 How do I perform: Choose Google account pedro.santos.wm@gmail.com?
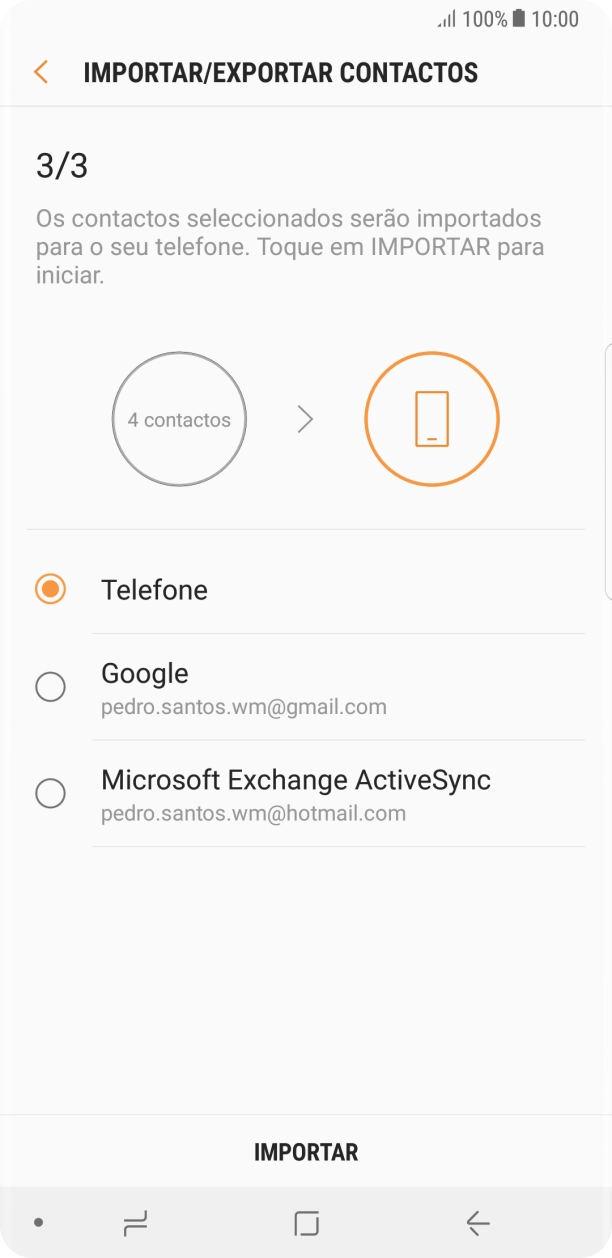pyautogui.click(x=50, y=687)
